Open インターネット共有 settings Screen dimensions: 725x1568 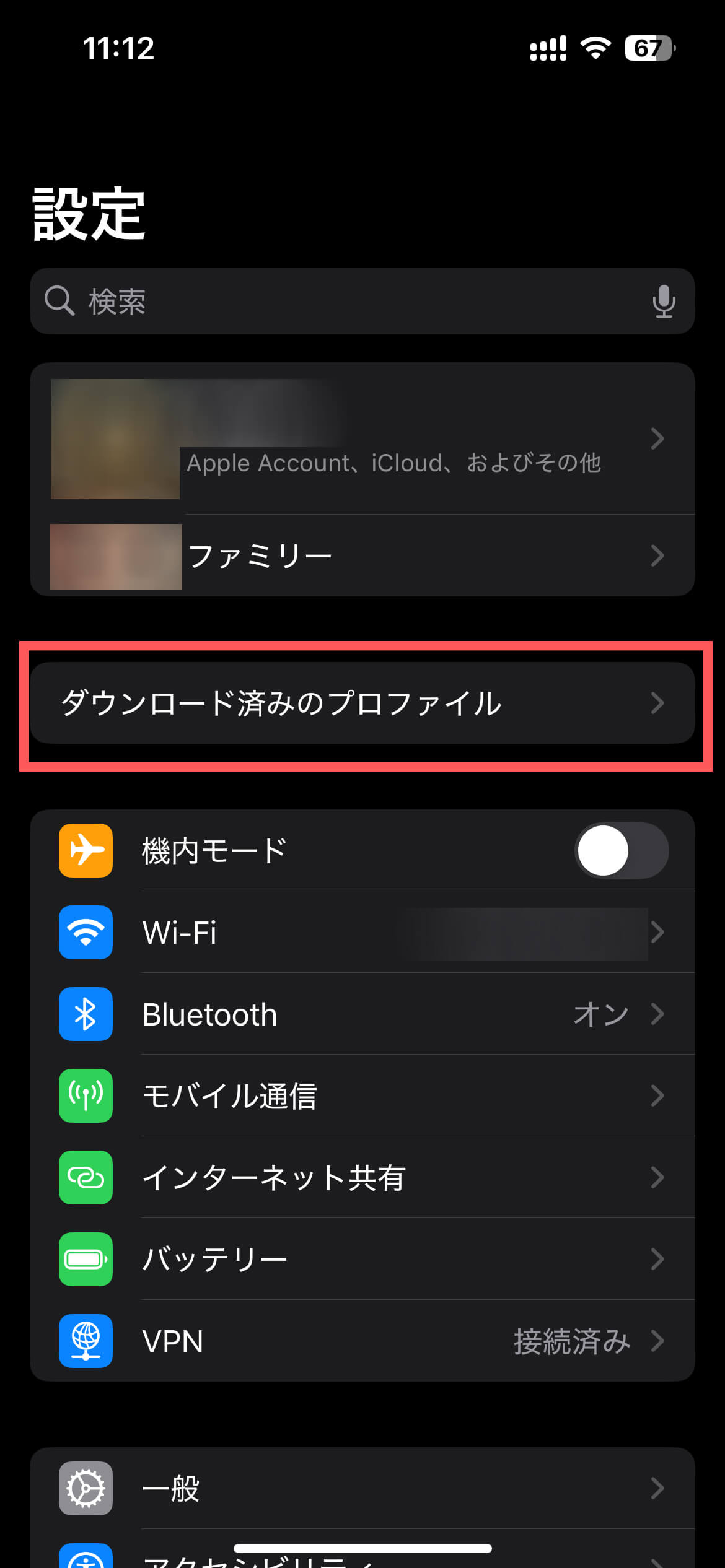pyautogui.click(x=362, y=1177)
